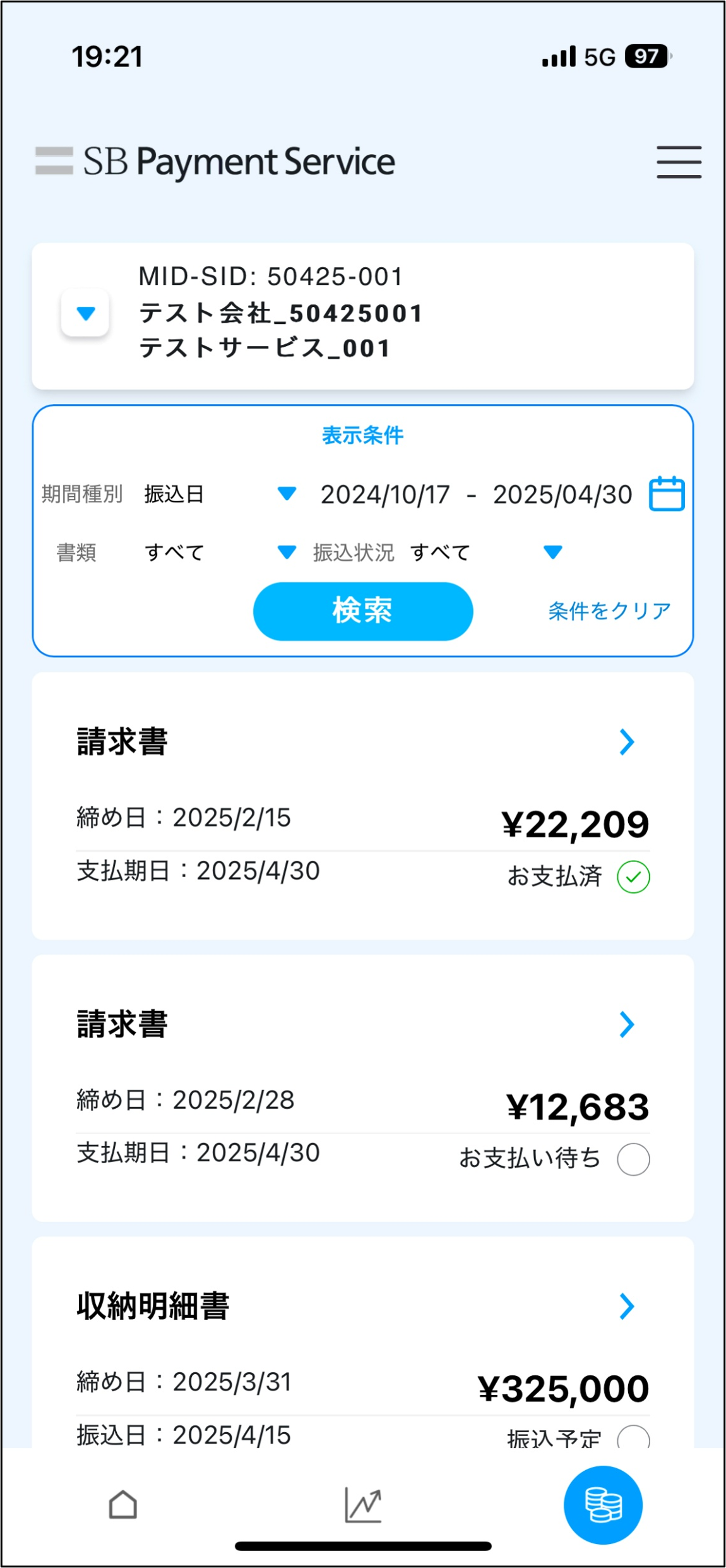Select the coins payment tab
Screen dimensions: 726x1568
(x=603, y=1505)
